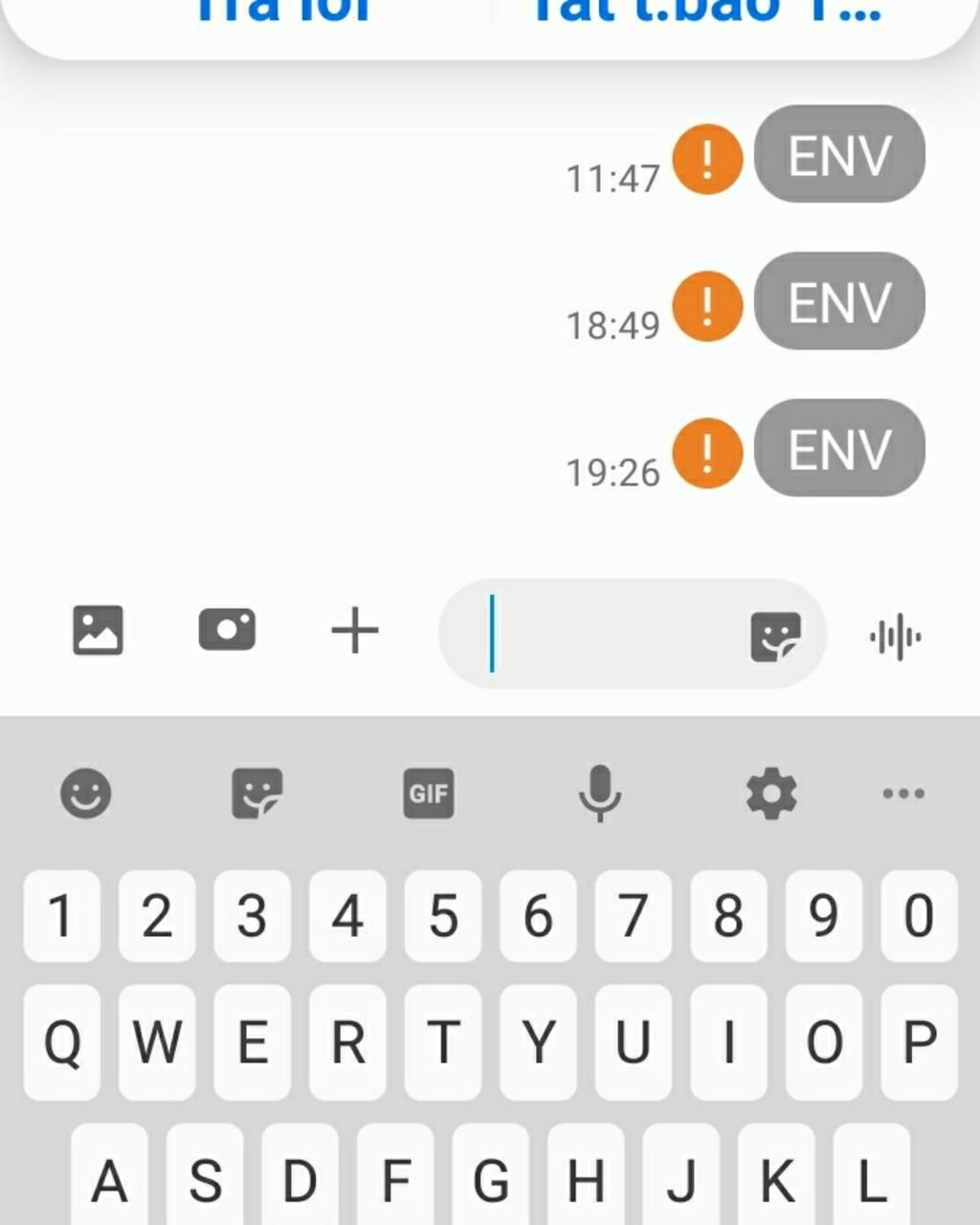The image size is (980, 1225).
Task: Open stickers inside the message field
Action: (x=775, y=636)
